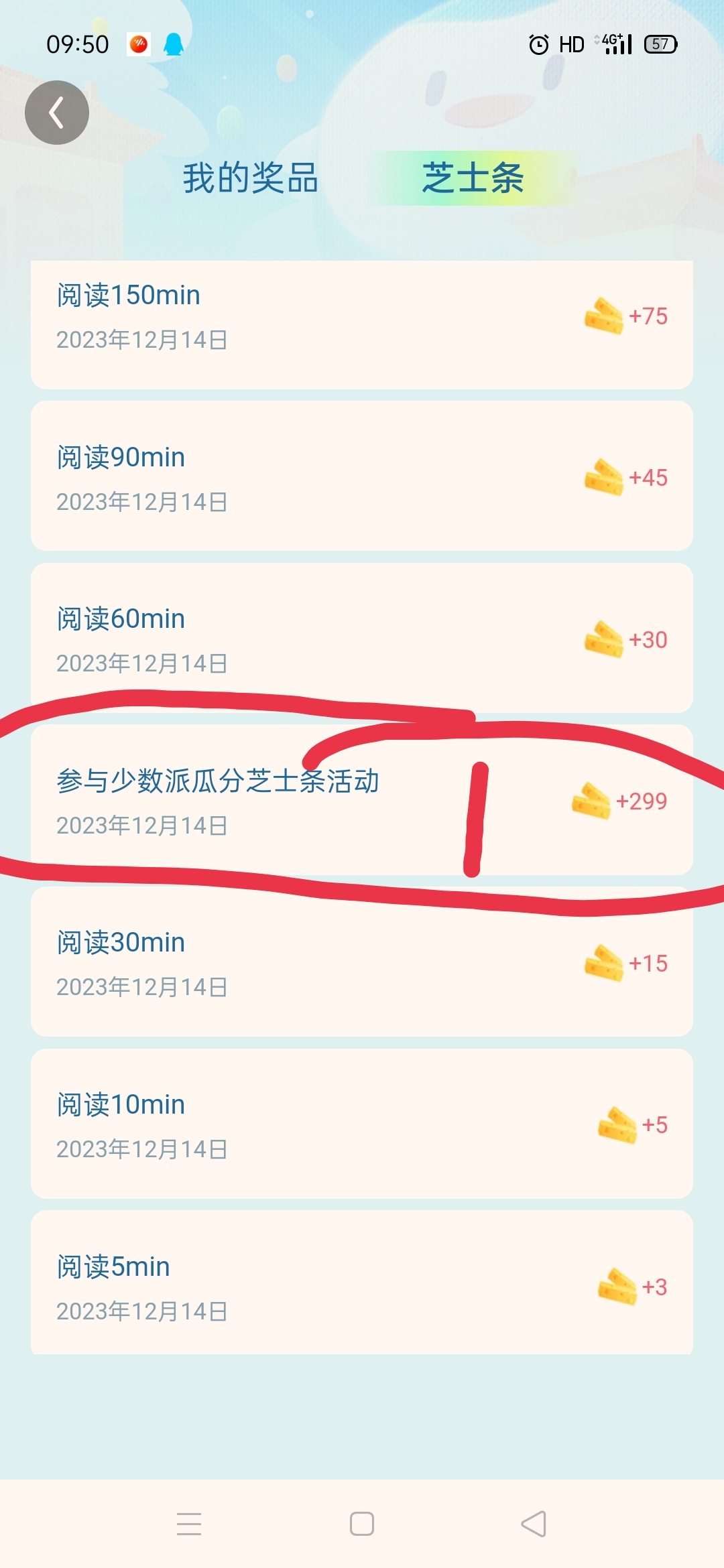The width and height of the screenshot is (724, 1568).
Task: Select the 芝士条 tab
Action: click(473, 178)
